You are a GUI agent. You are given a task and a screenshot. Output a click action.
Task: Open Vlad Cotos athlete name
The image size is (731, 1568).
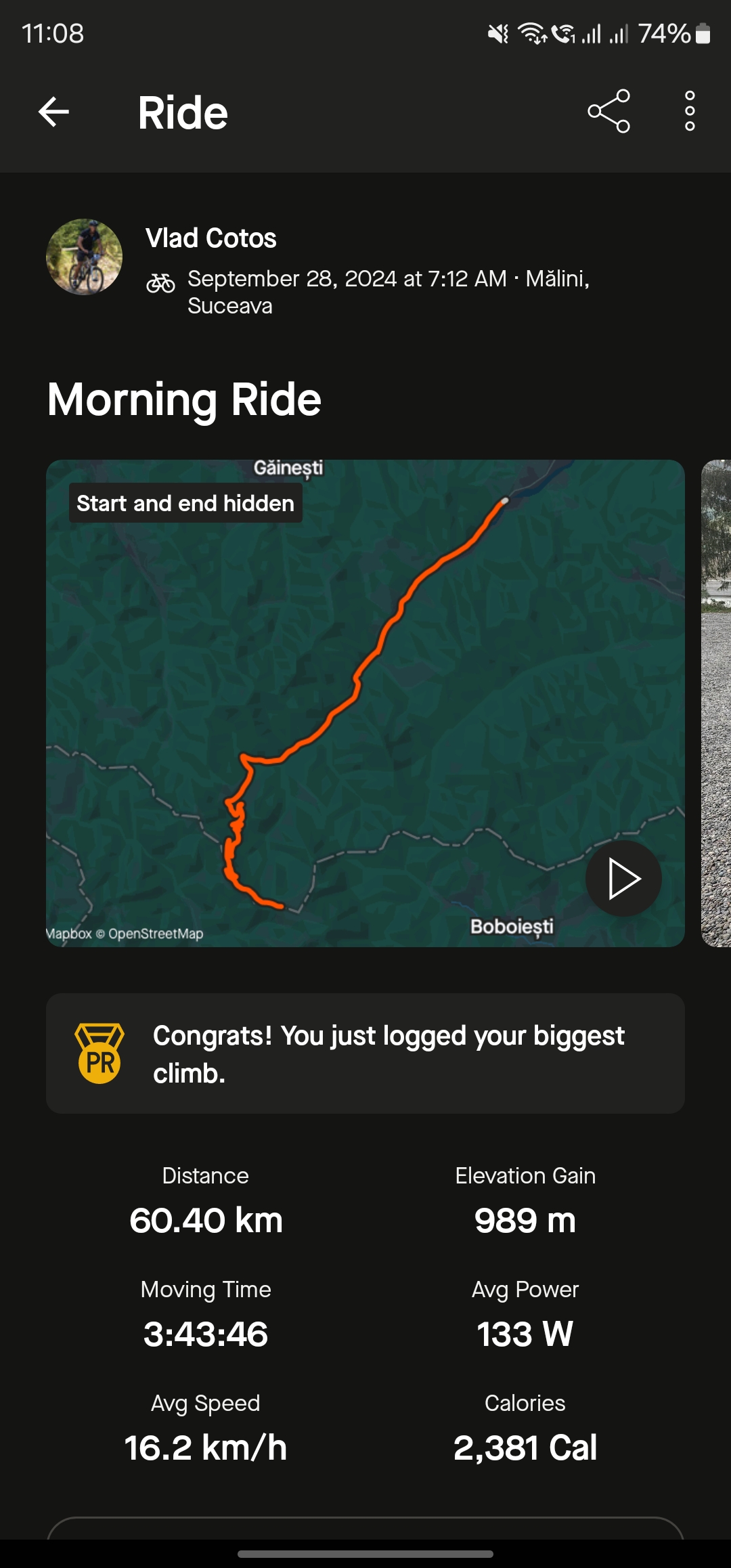(x=211, y=238)
